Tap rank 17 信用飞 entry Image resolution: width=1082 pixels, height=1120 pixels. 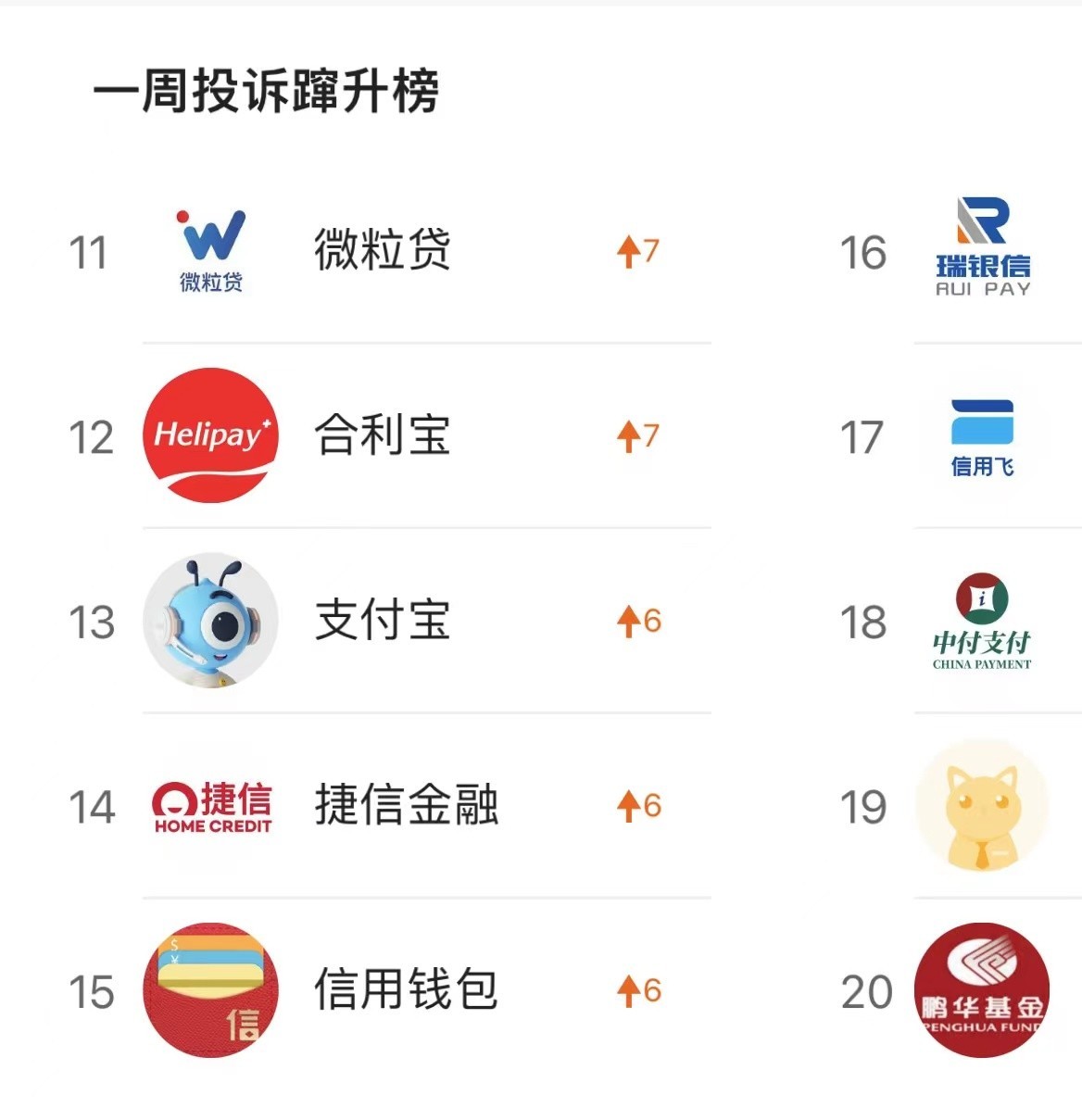coord(982,437)
